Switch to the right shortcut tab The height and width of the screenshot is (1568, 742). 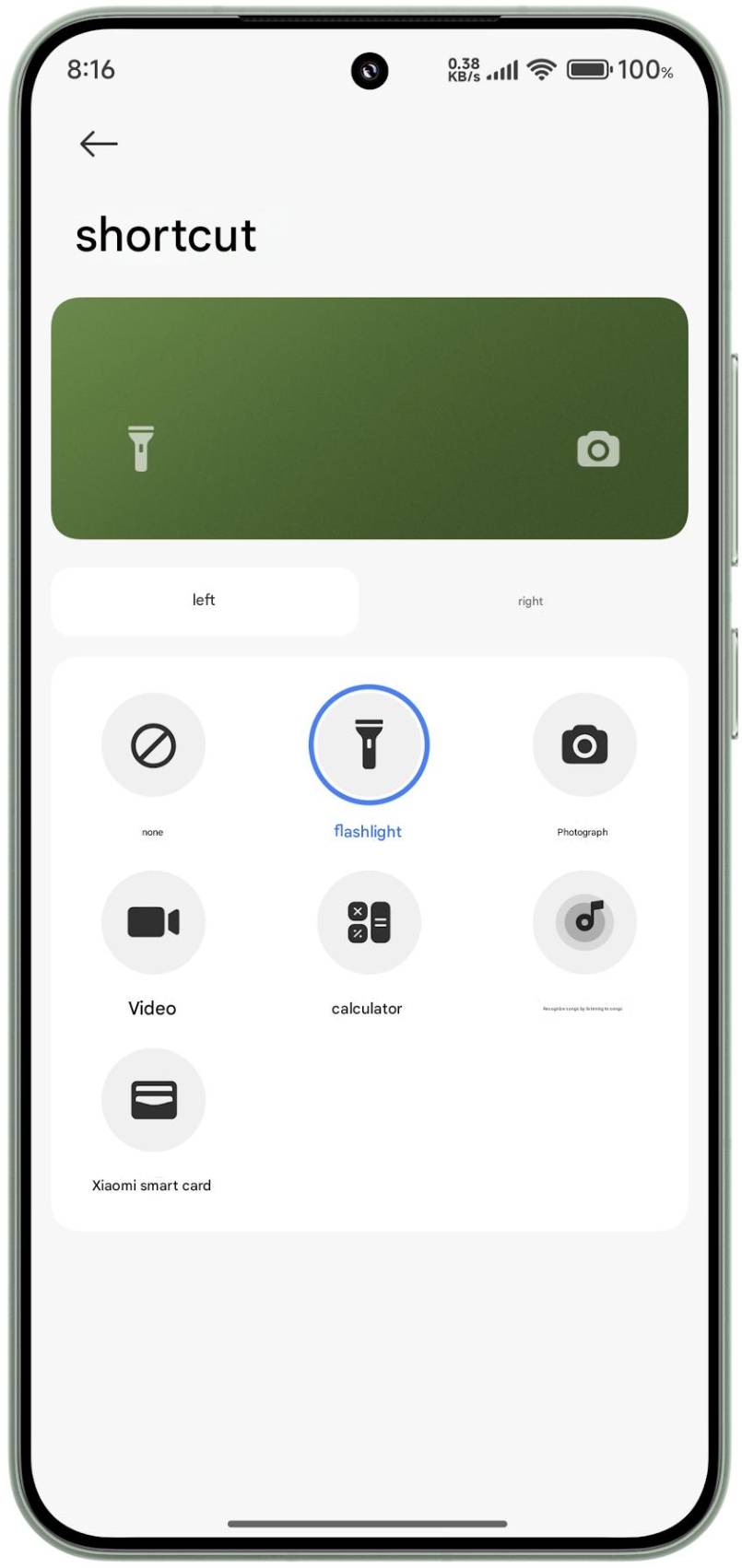pyautogui.click(x=530, y=602)
